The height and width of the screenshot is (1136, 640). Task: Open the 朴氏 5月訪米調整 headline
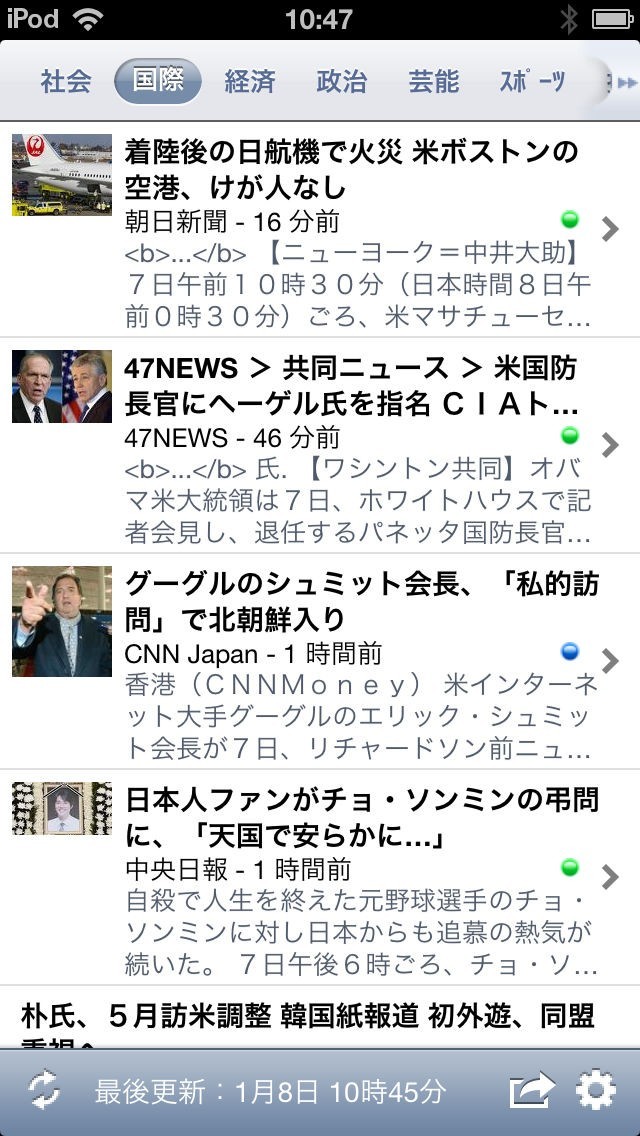(x=310, y=1018)
